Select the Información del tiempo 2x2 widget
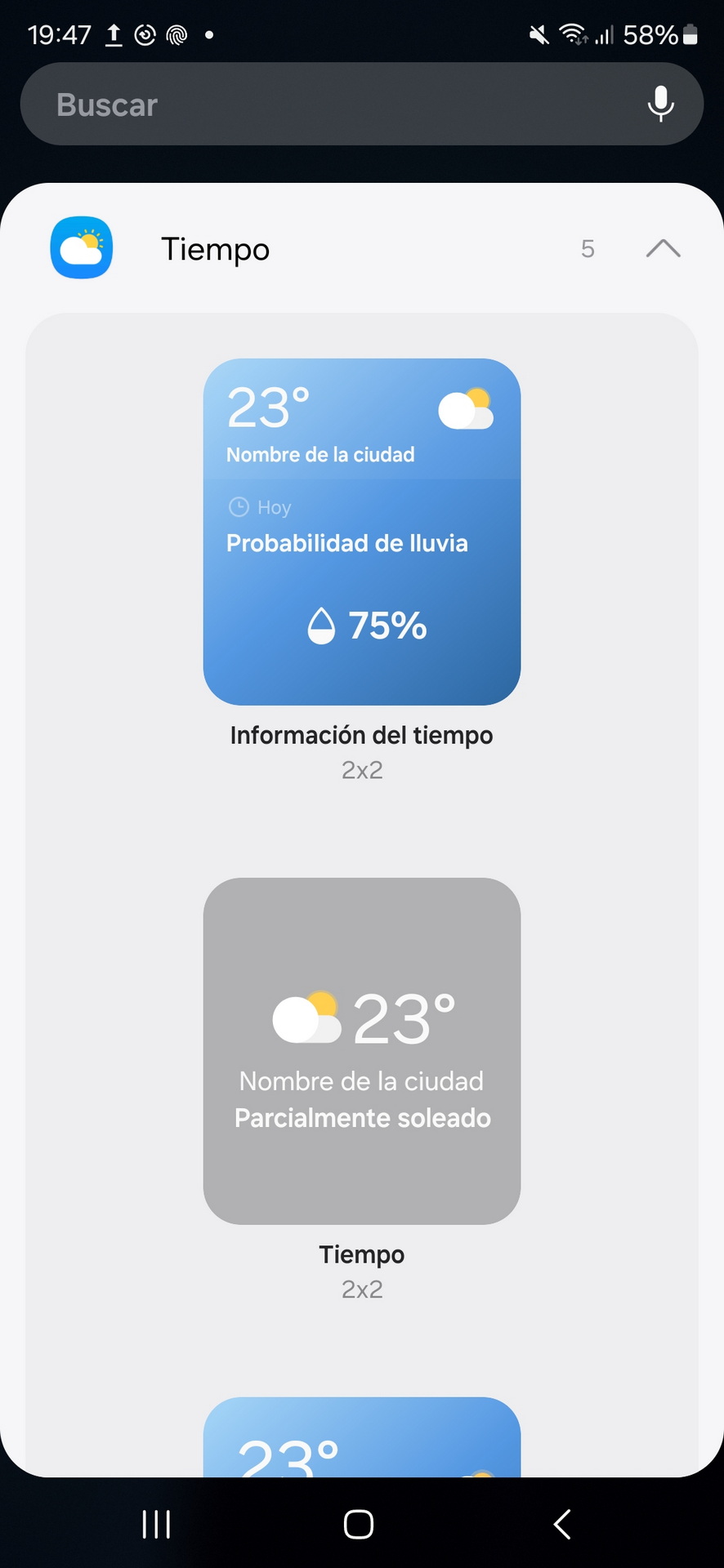This screenshot has width=724, height=1568. point(362,532)
